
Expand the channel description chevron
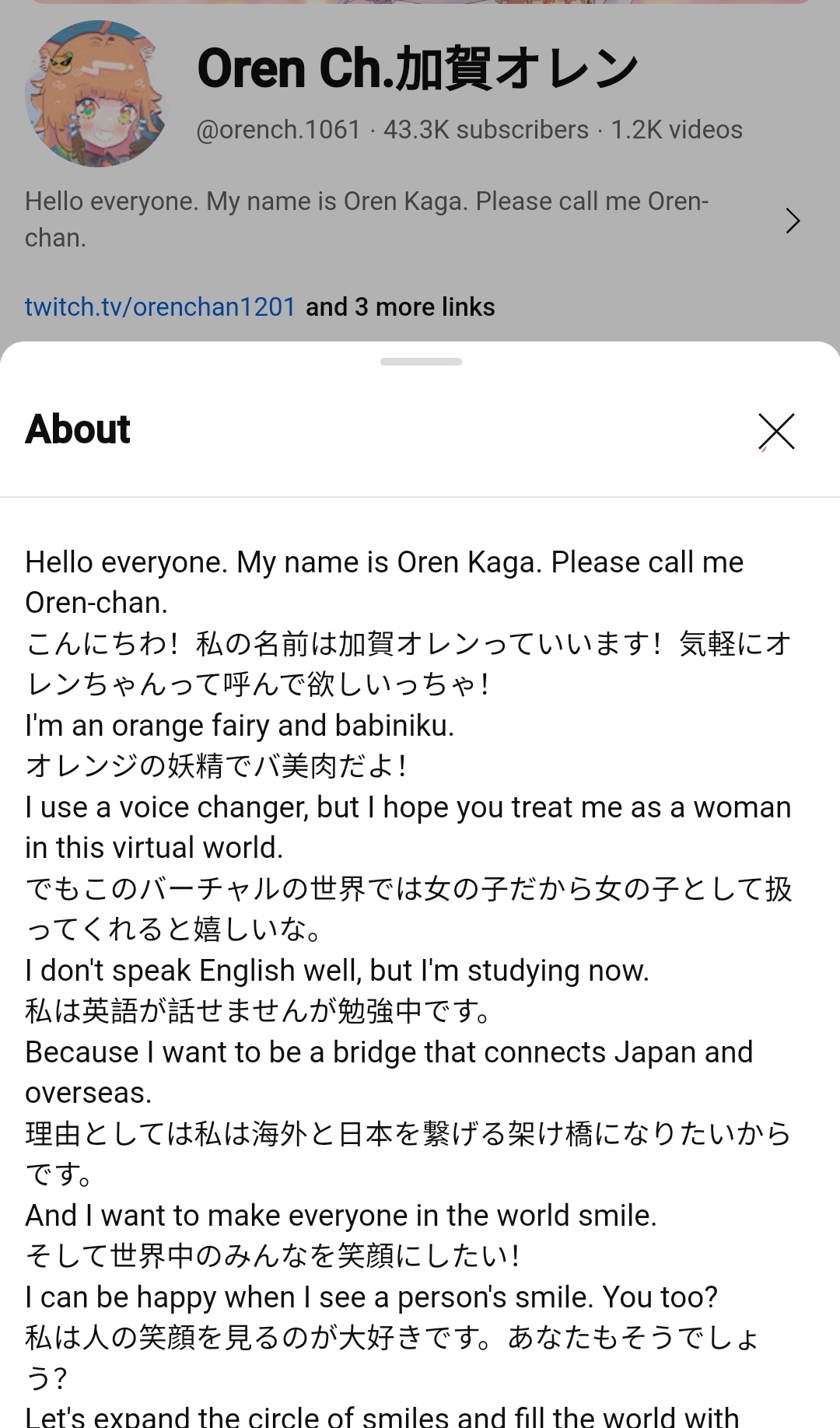click(x=793, y=221)
